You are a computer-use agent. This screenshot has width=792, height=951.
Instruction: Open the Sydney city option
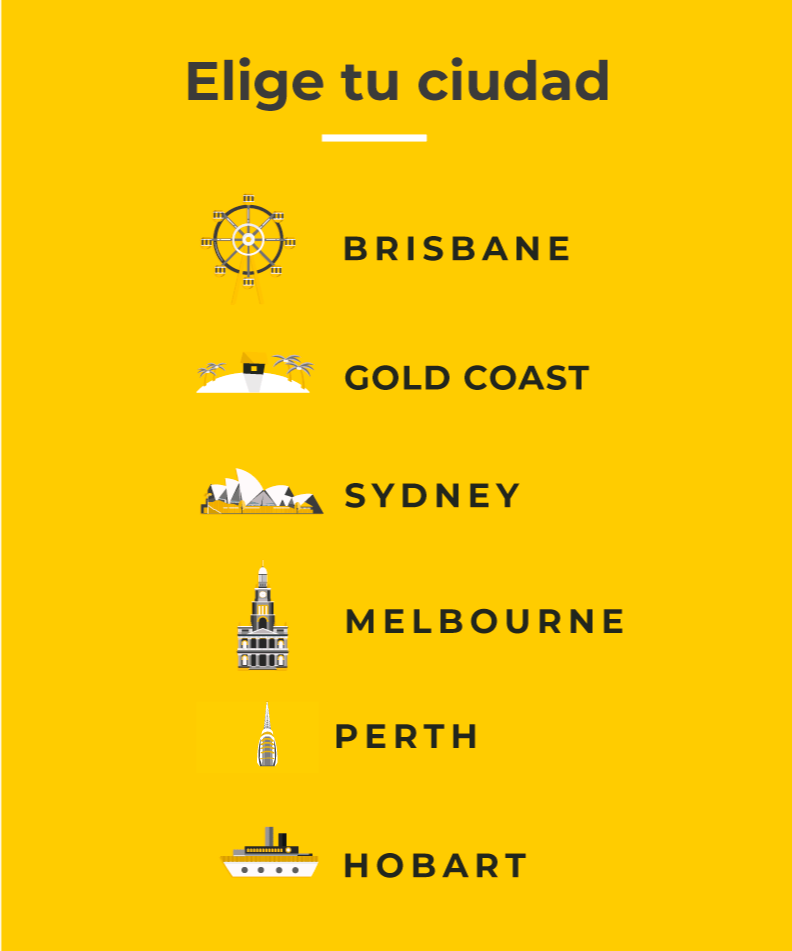coord(432,496)
